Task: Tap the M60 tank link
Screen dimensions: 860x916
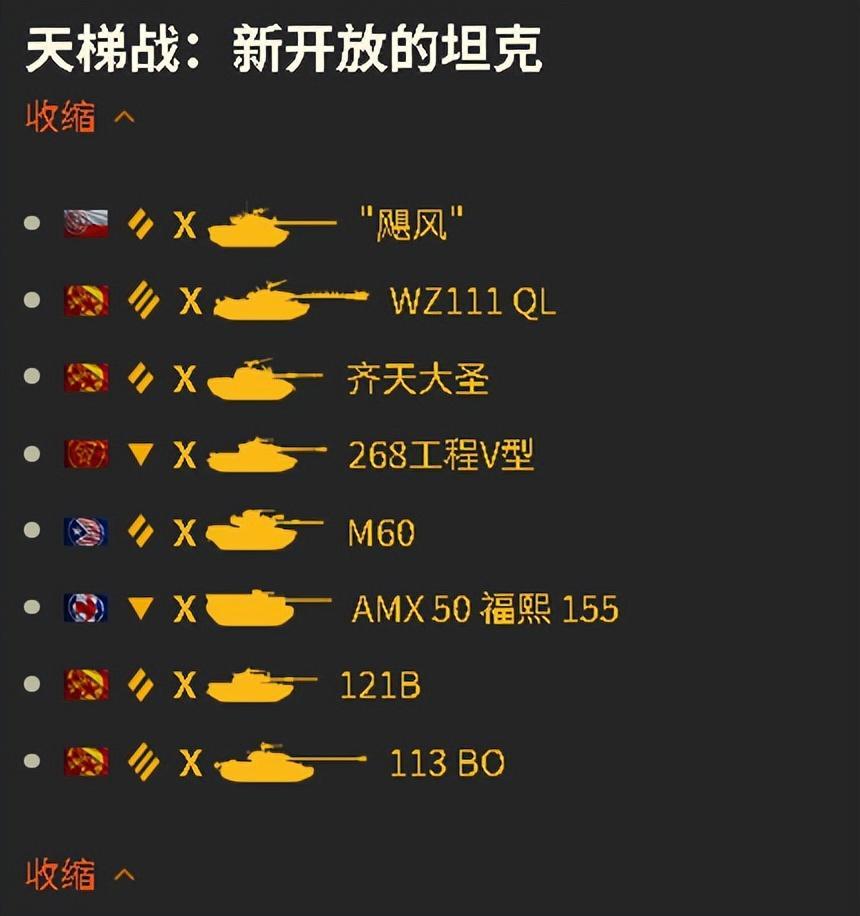Action: pyautogui.click(x=381, y=532)
